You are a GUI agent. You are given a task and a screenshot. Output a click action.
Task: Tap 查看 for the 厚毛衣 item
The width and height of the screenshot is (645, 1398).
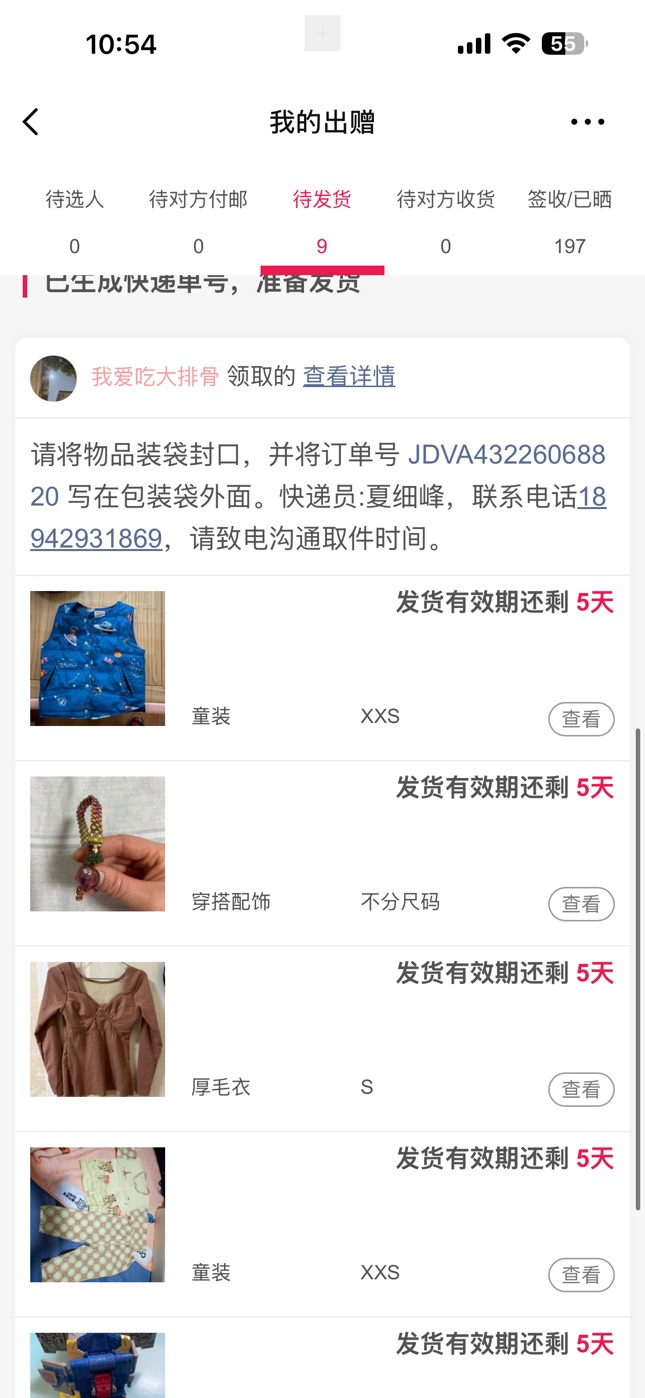point(581,1089)
